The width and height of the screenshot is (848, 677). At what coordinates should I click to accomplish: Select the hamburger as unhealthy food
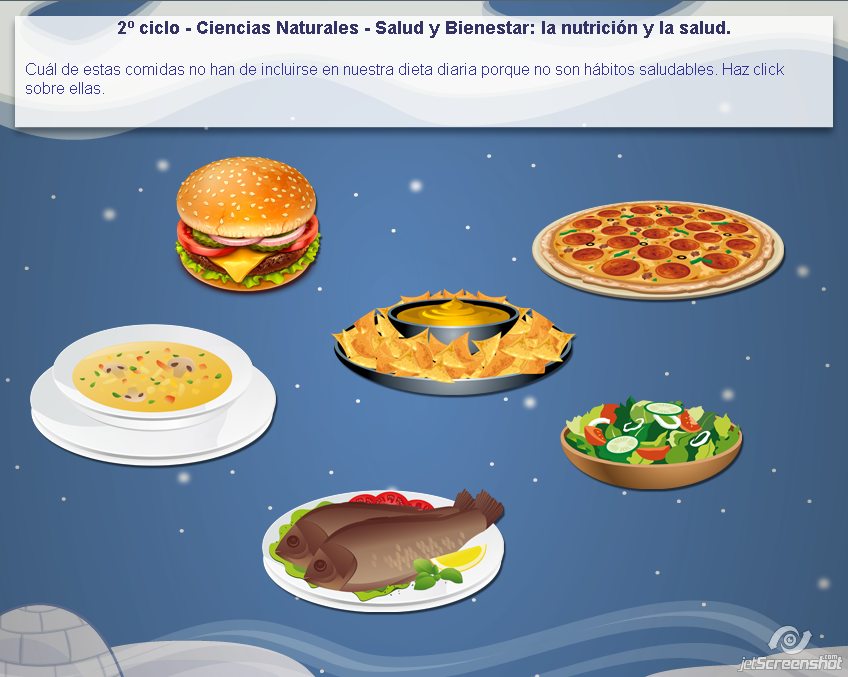(247, 223)
